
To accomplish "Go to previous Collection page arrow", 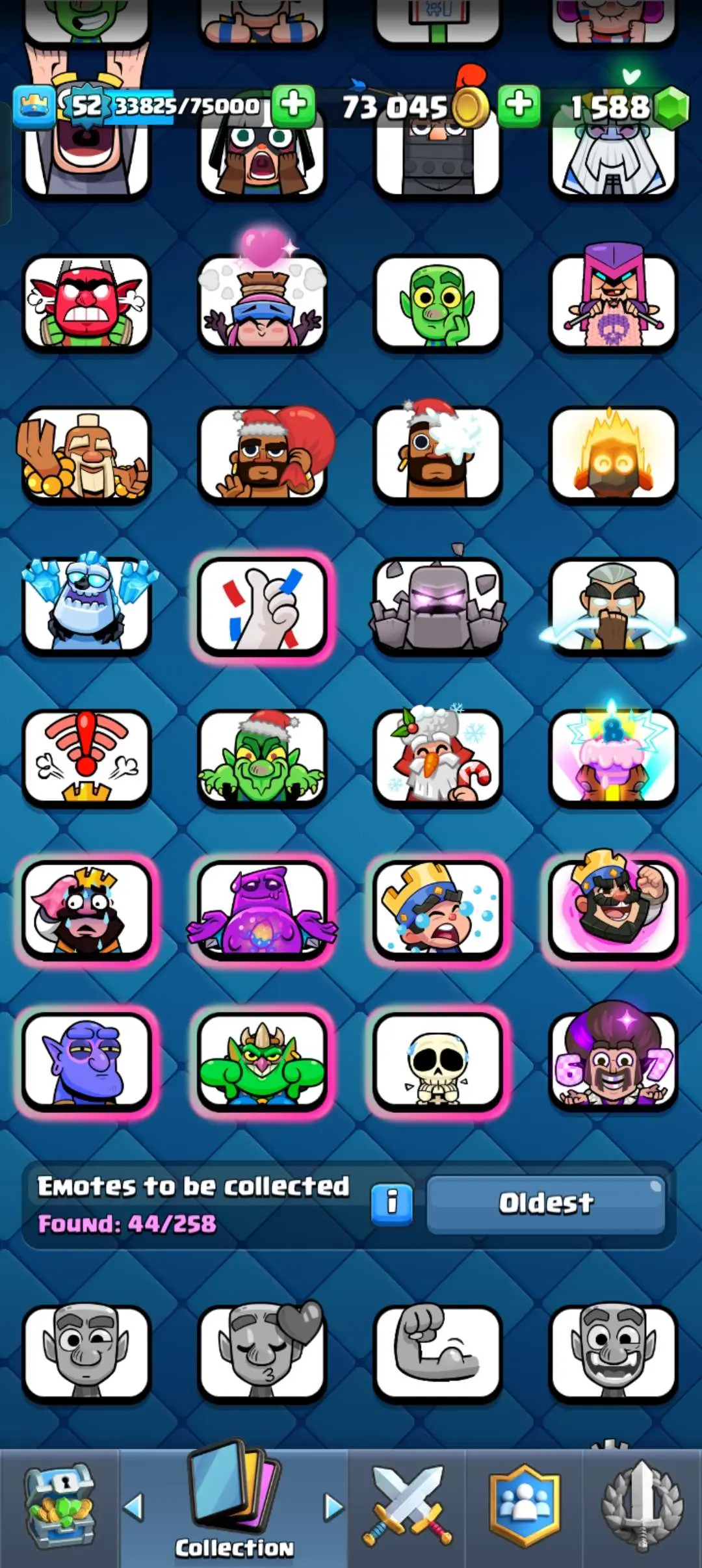I will pos(133,1507).
